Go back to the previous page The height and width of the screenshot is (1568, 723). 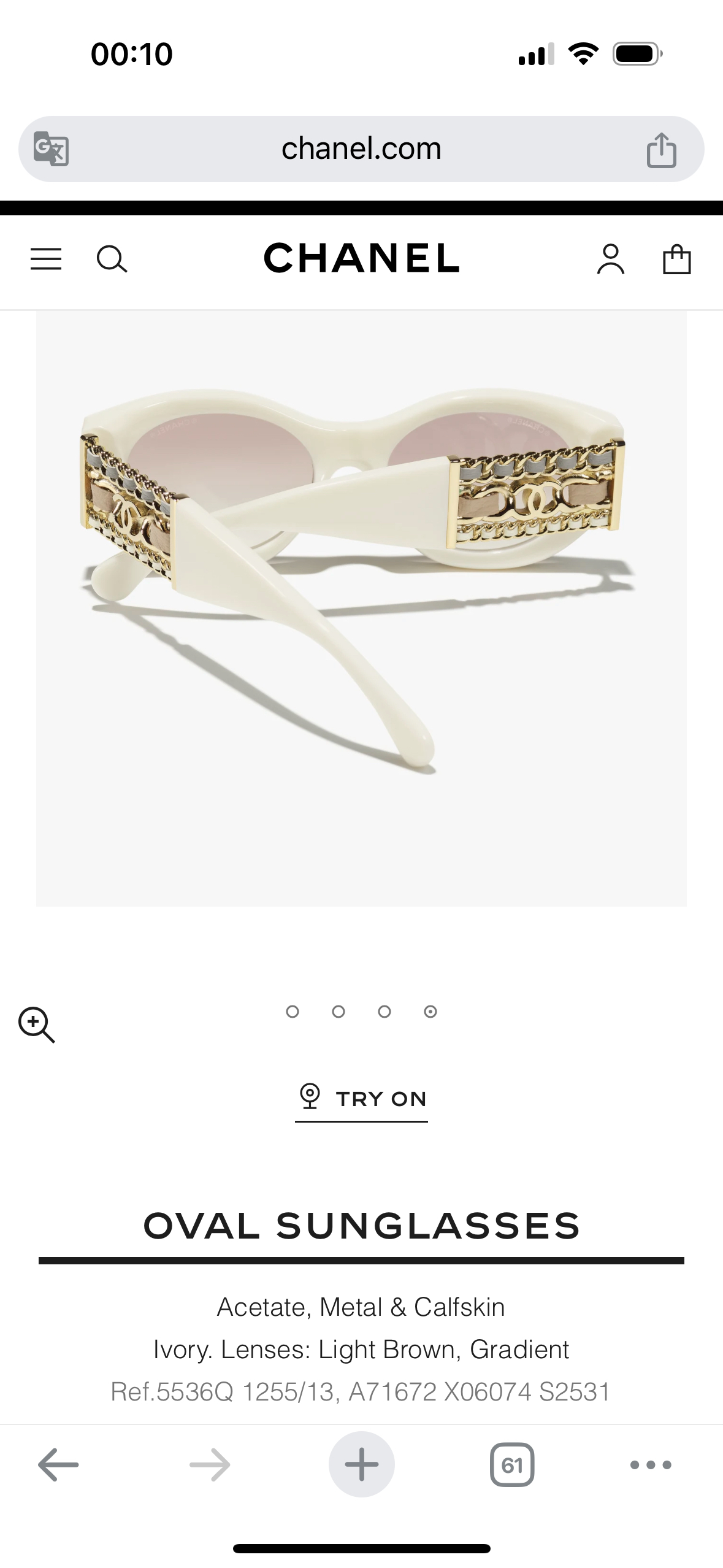point(58,1465)
